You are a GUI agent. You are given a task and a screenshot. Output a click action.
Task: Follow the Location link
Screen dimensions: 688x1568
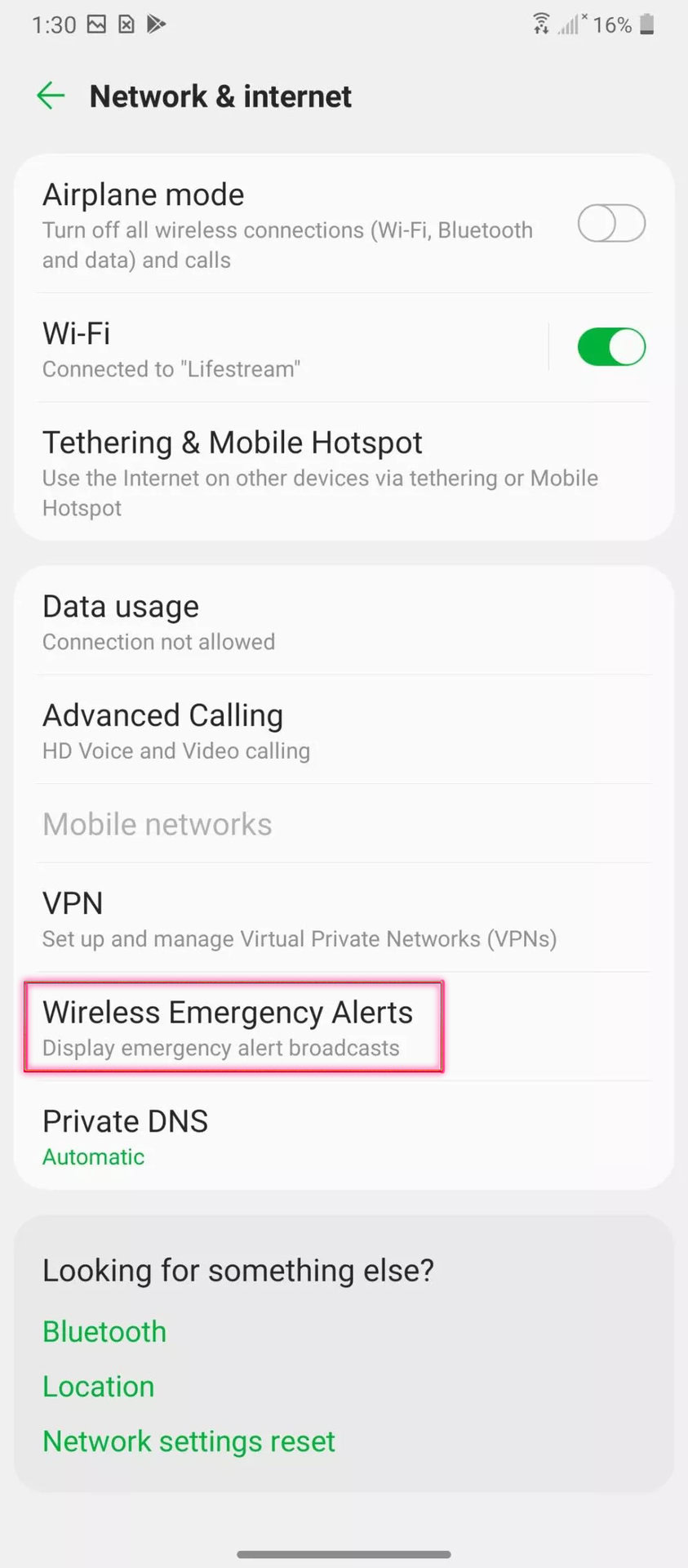[x=99, y=1387]
